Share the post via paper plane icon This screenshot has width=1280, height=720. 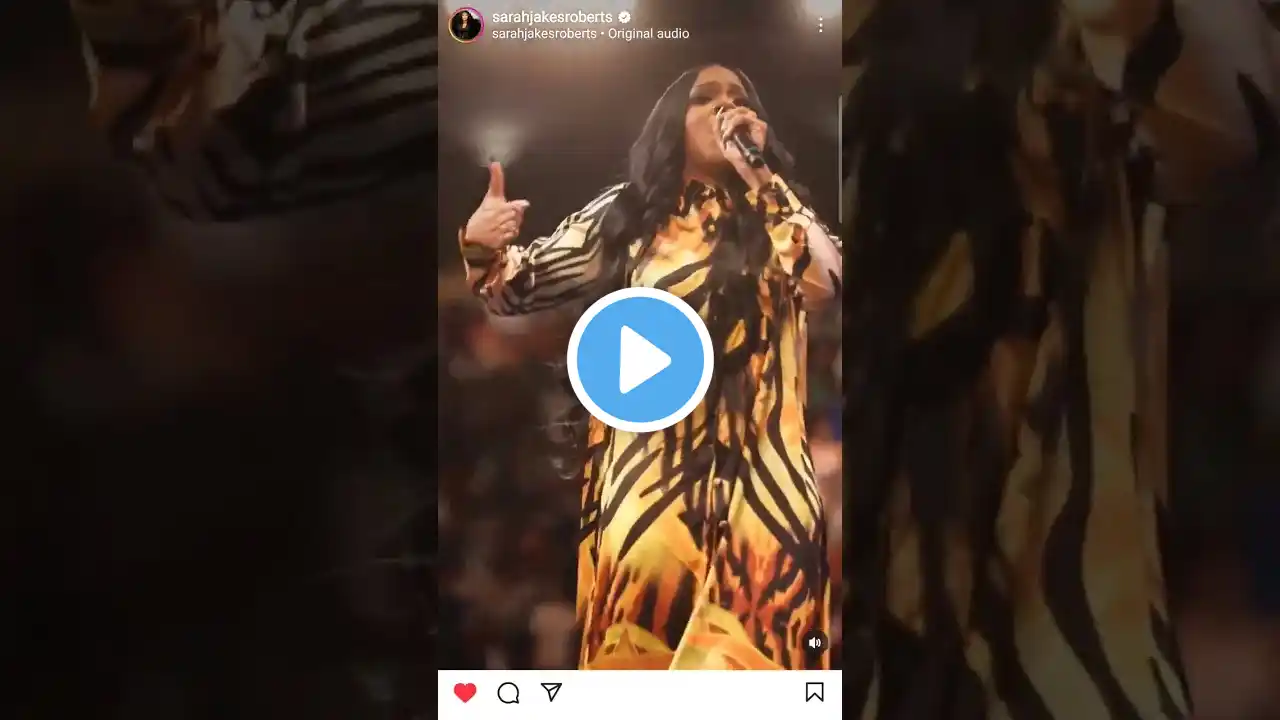(551, 692)
